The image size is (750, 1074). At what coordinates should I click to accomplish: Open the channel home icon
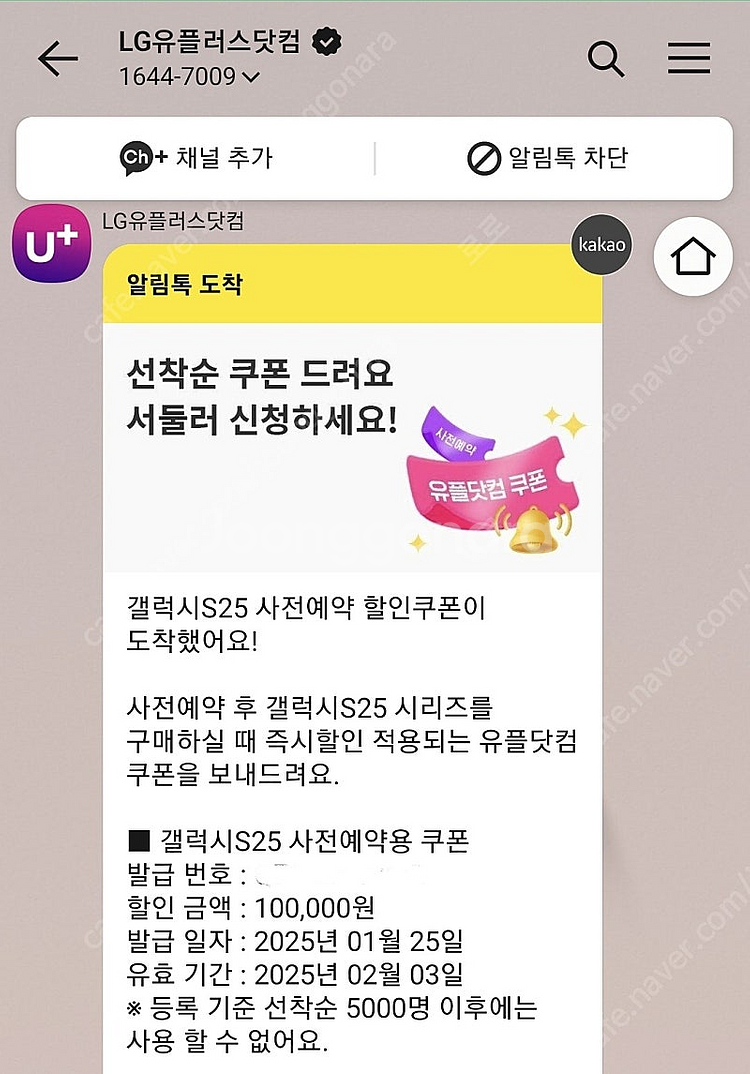[x=692, y=256]
